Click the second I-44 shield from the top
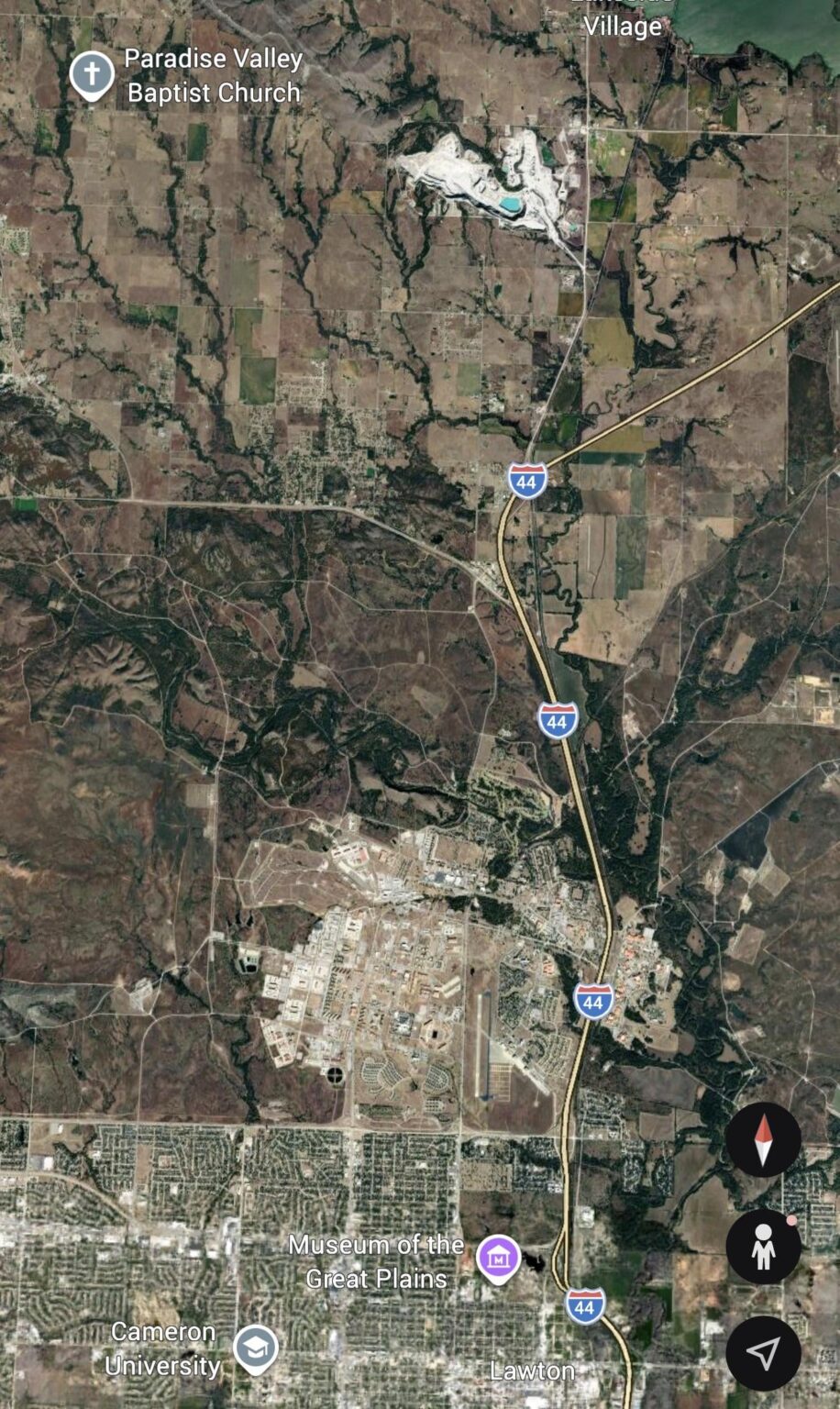The image size is (840, 1409). pos(558,721)
